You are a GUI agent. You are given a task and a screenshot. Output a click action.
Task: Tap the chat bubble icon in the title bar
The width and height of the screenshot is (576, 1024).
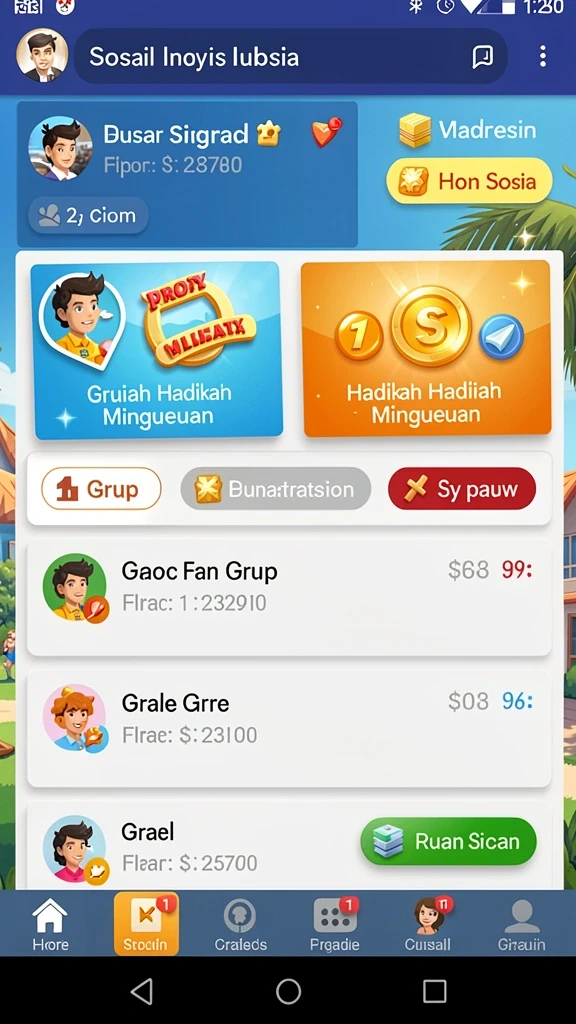(x=483, y=57)
